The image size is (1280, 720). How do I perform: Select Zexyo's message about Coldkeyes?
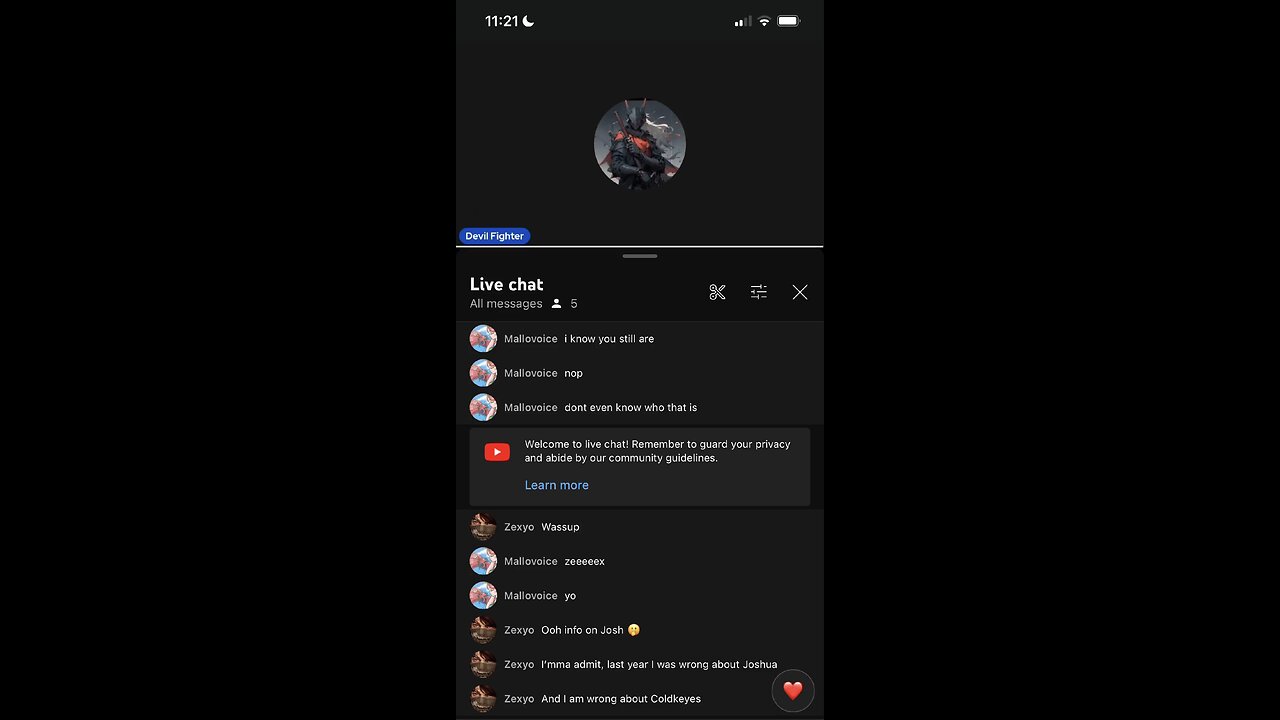pos(620,699)
